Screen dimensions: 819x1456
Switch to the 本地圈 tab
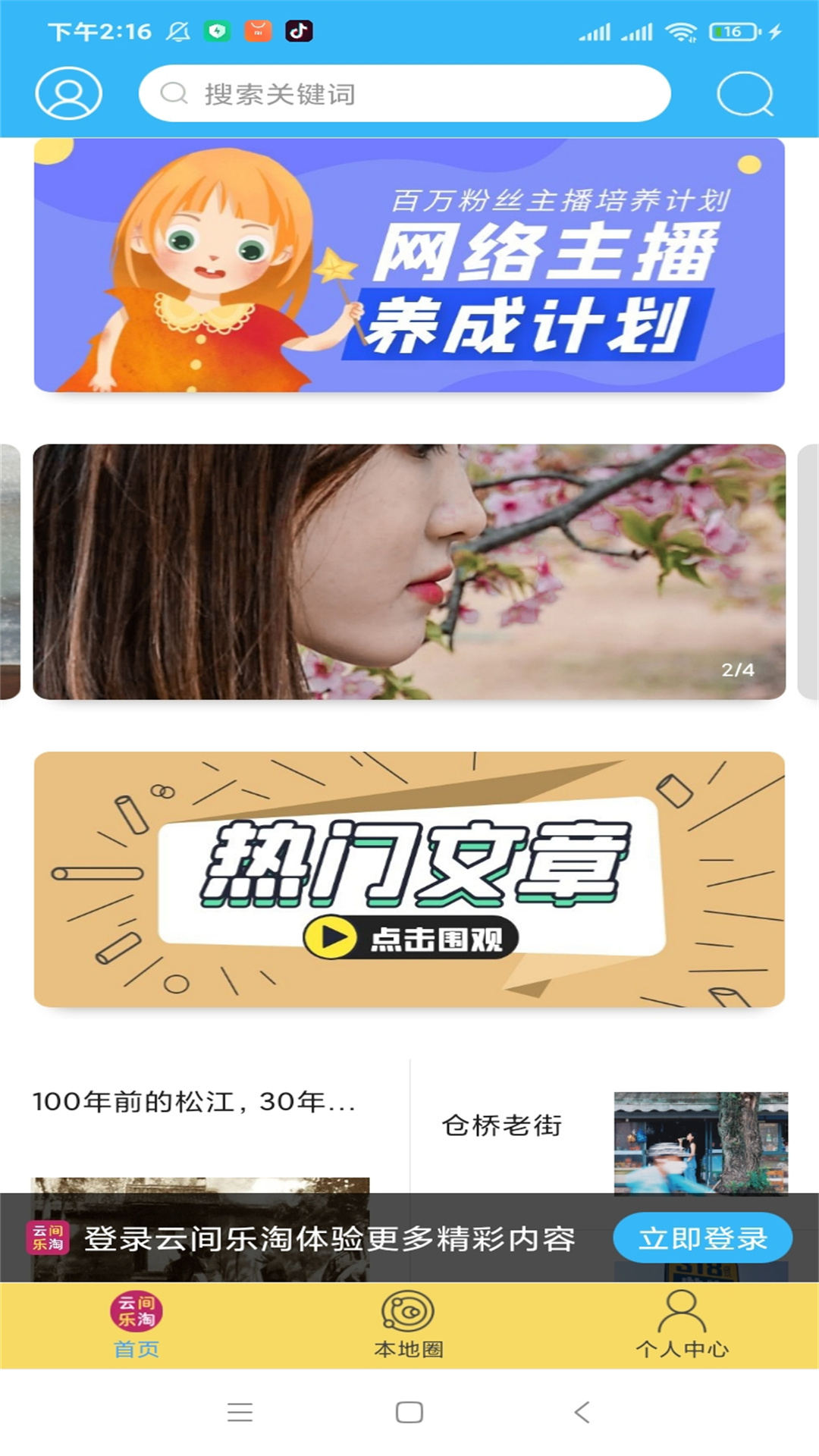point(409,1325)
